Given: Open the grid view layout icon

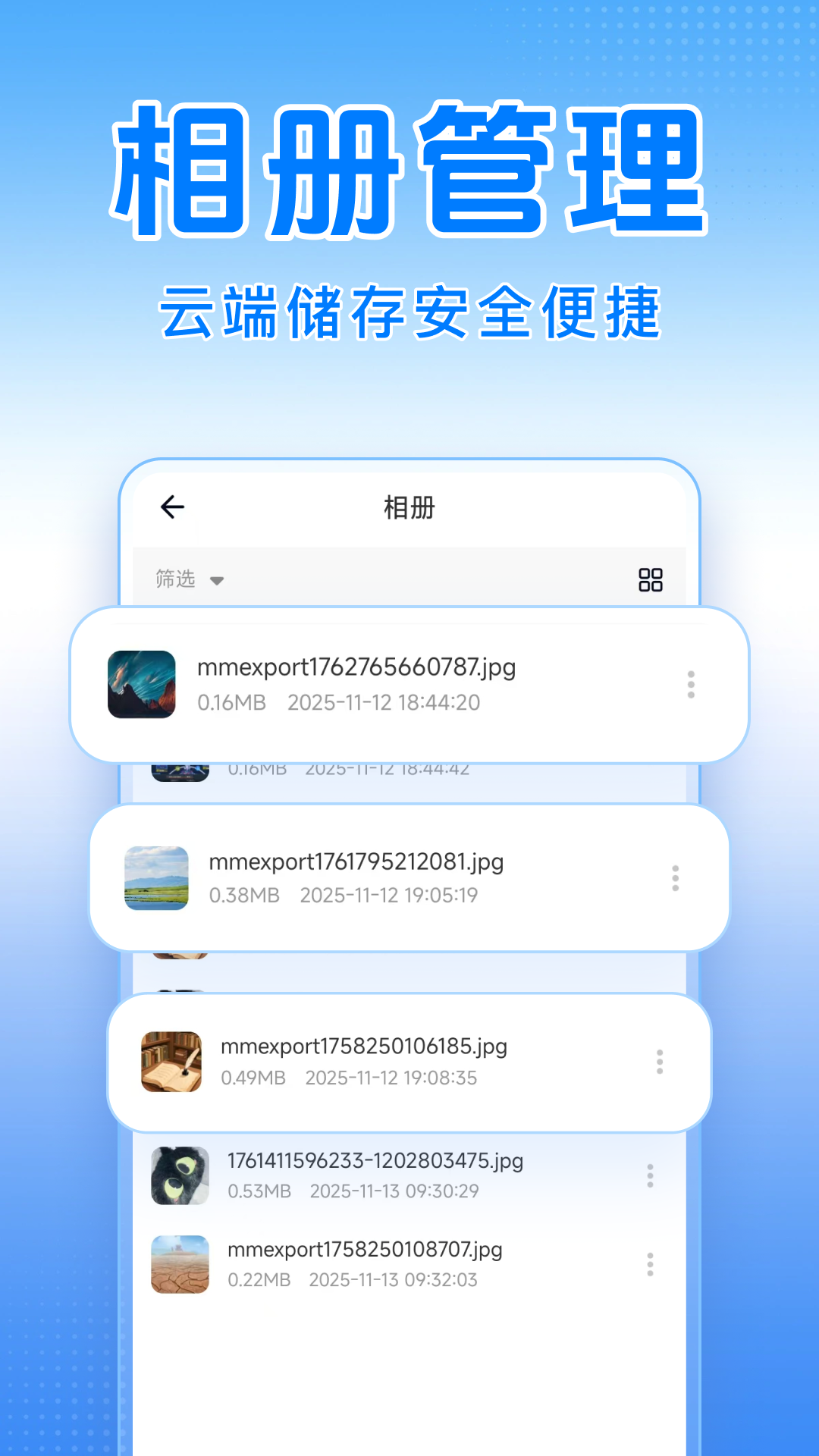Looking at the screenshot, I should tap(651, 579).
